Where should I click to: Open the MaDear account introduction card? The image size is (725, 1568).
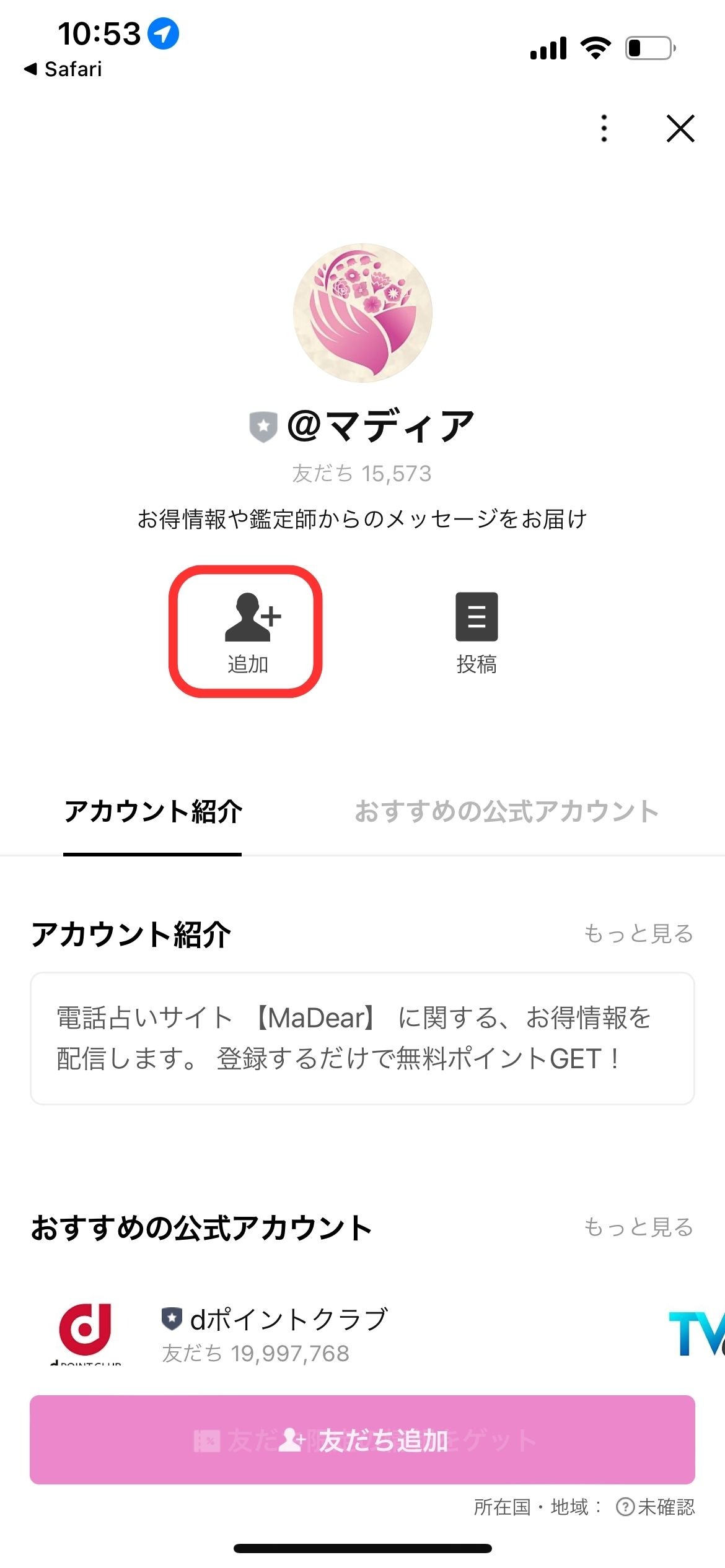click(x=362, y=1038)
